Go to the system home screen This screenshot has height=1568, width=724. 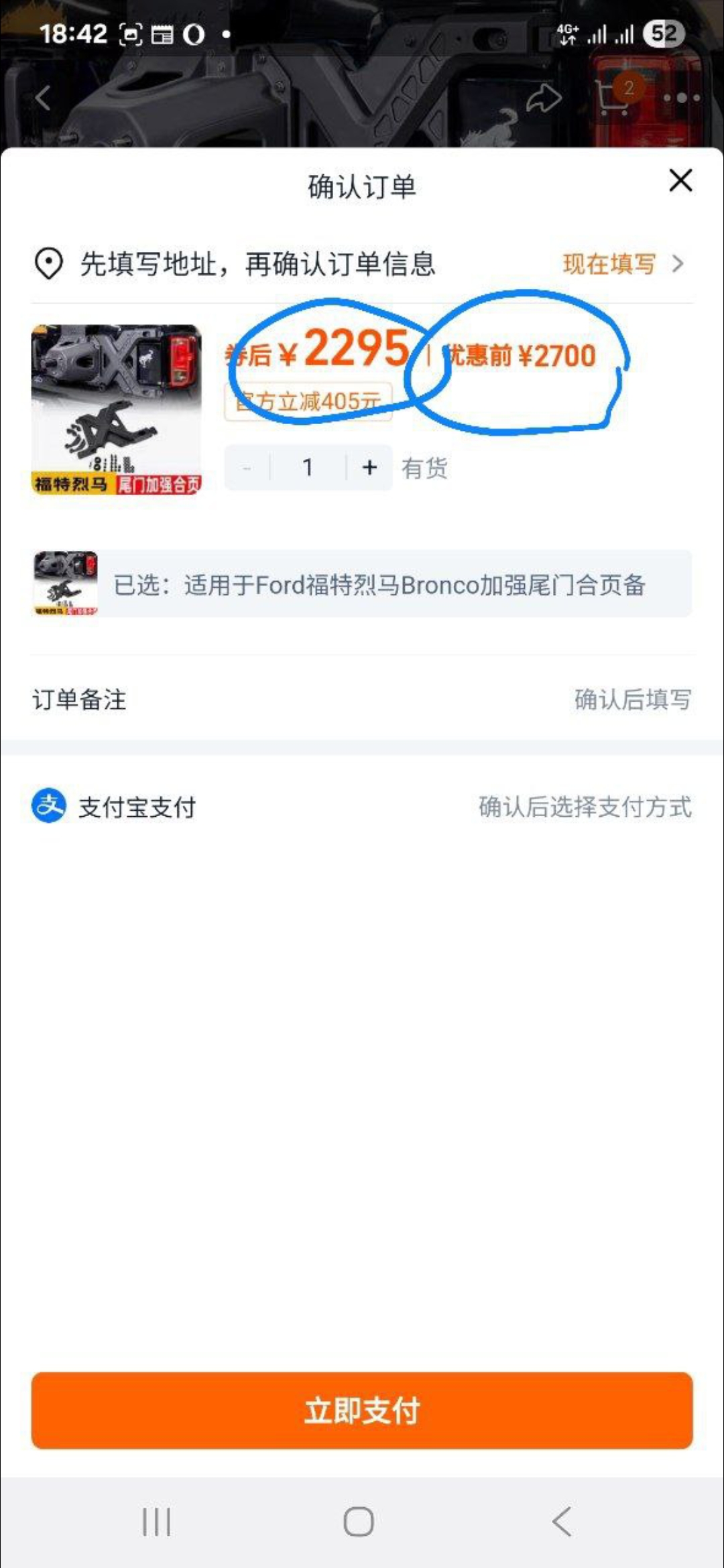[359, 1521]
